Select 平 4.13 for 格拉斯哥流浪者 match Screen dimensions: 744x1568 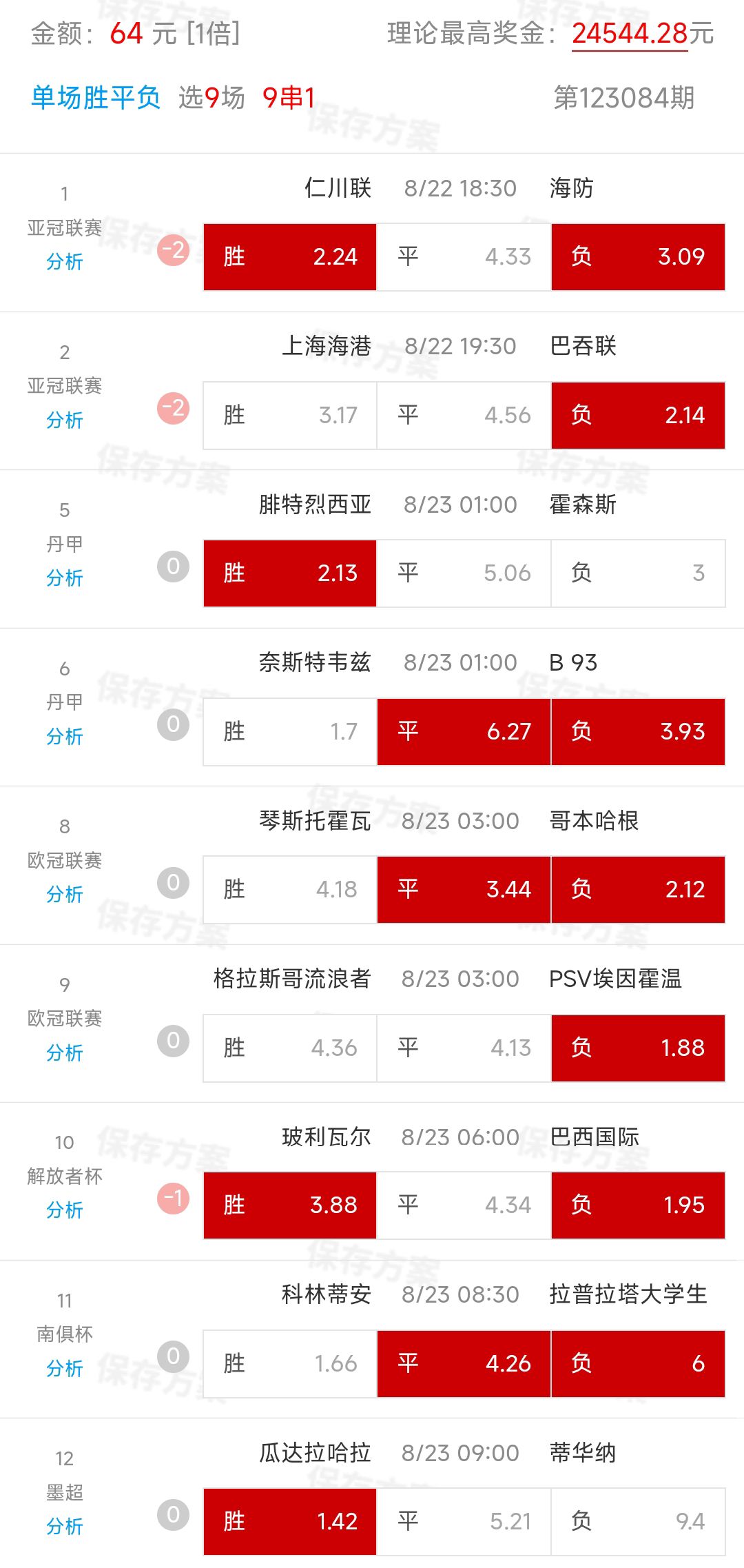click(464, 1048)
